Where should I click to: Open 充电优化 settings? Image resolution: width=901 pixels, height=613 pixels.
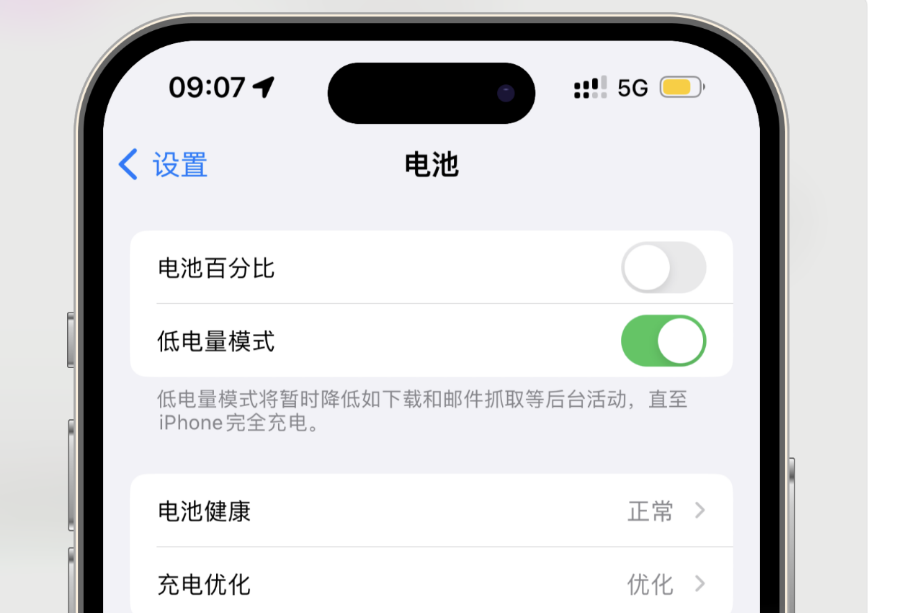[x=431, y=584]
